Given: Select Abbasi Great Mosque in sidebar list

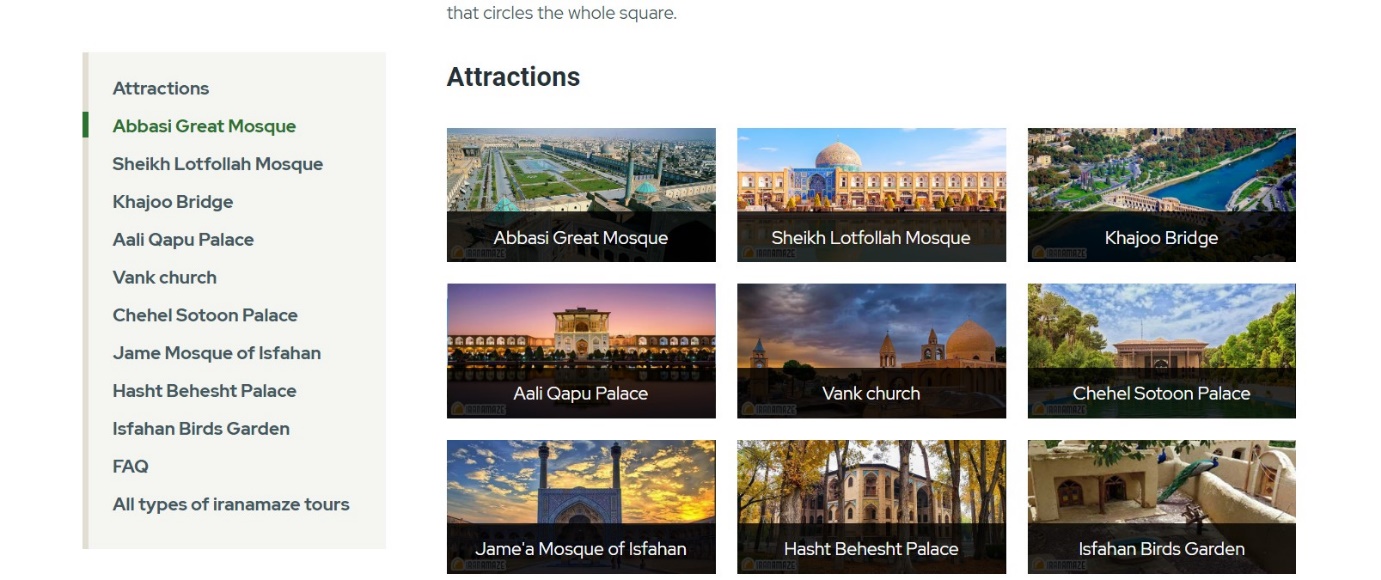Looking at the screenshot, I should click(204, 126).
